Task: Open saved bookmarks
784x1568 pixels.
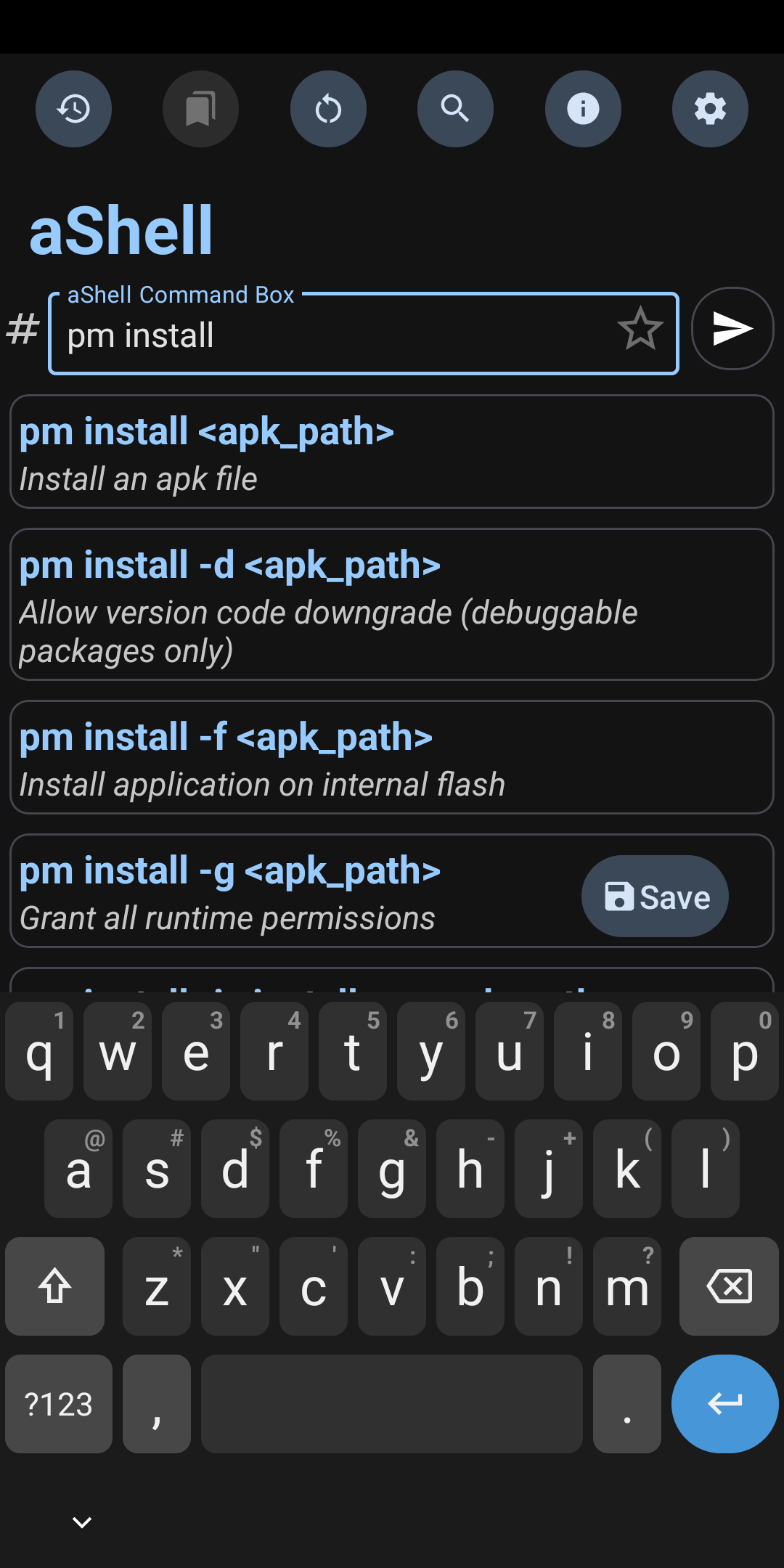Action: pos(200,109)
